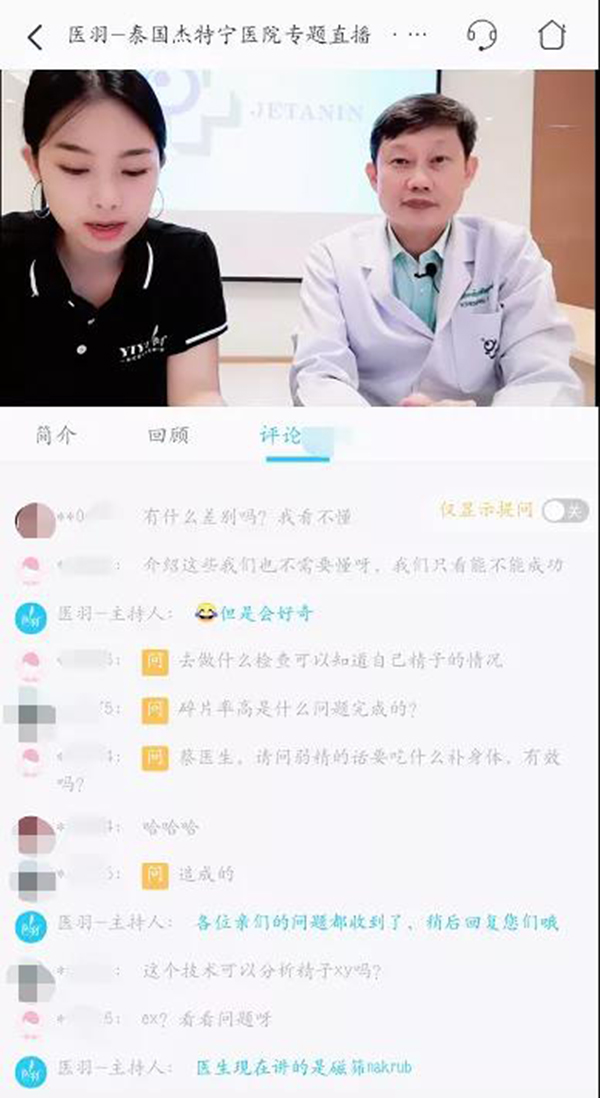Open the overflow dots next to the title

(409, 37)
